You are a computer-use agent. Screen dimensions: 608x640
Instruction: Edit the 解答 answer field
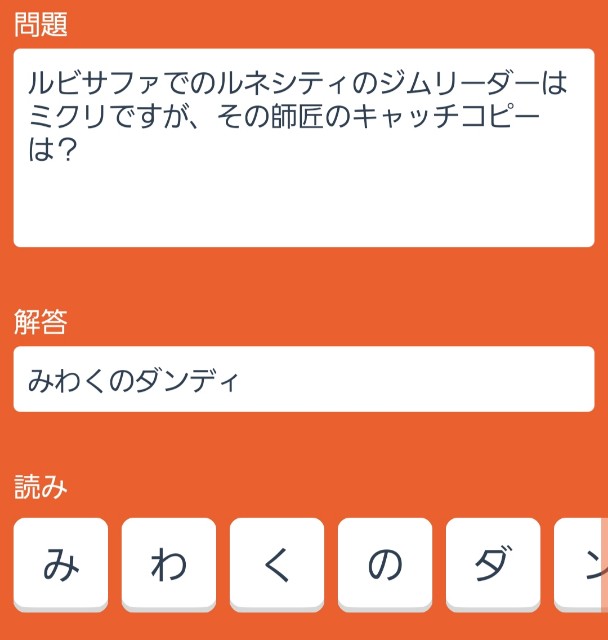pos(304,379)
